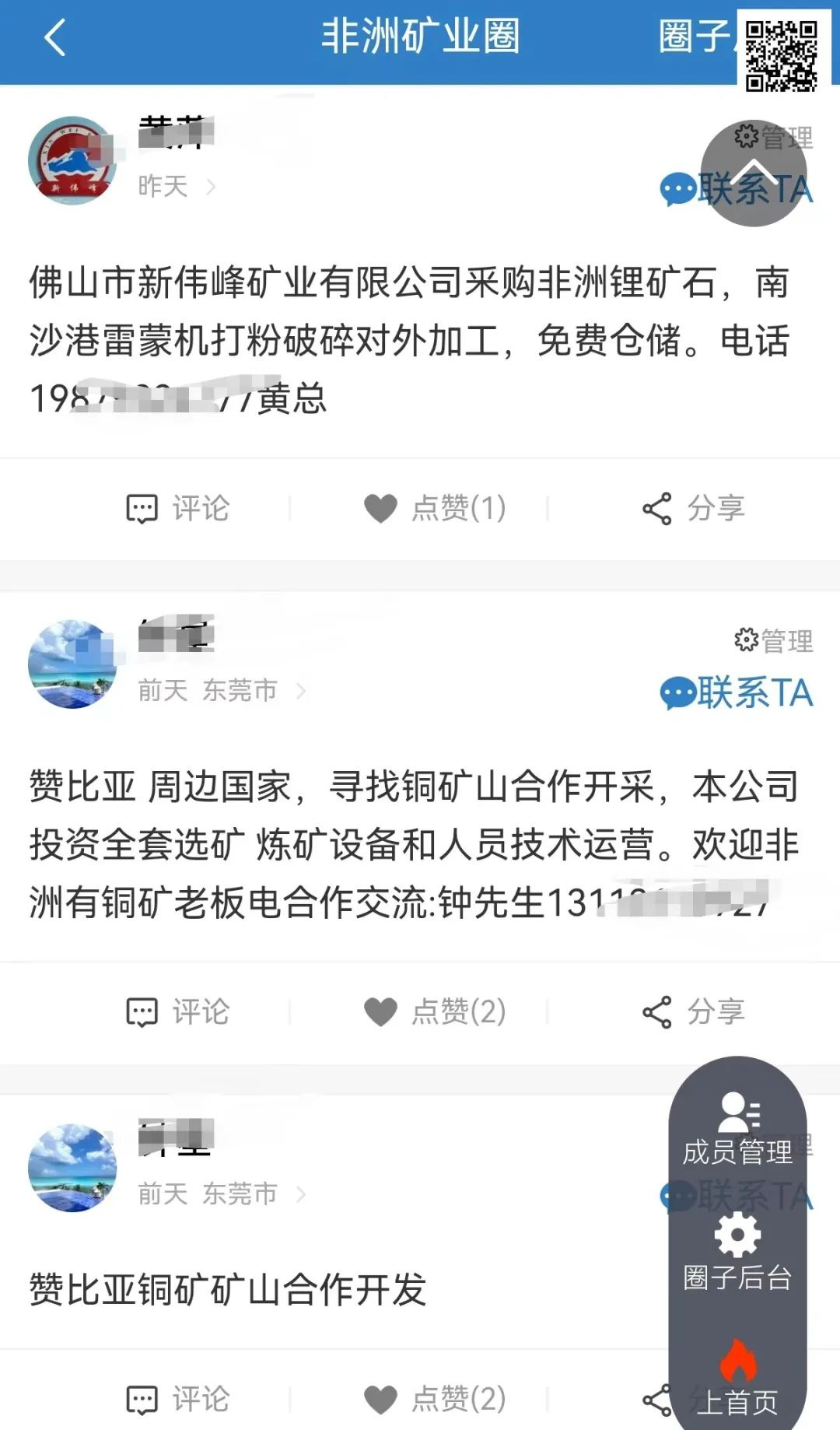Tap the scroll-to-top arrow button
840x1430 pixels.
click(x=753, y=173)
